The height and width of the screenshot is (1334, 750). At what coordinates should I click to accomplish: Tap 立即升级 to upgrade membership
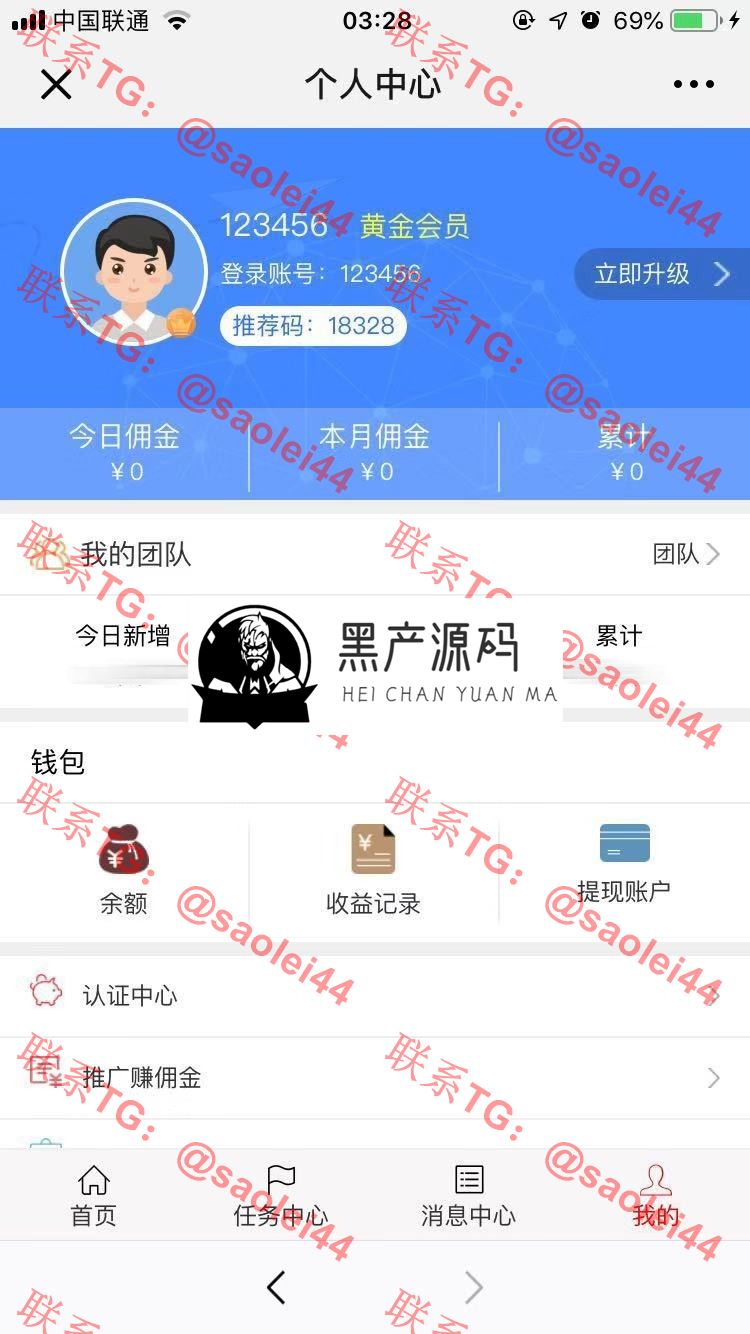[x=661, y=274]
